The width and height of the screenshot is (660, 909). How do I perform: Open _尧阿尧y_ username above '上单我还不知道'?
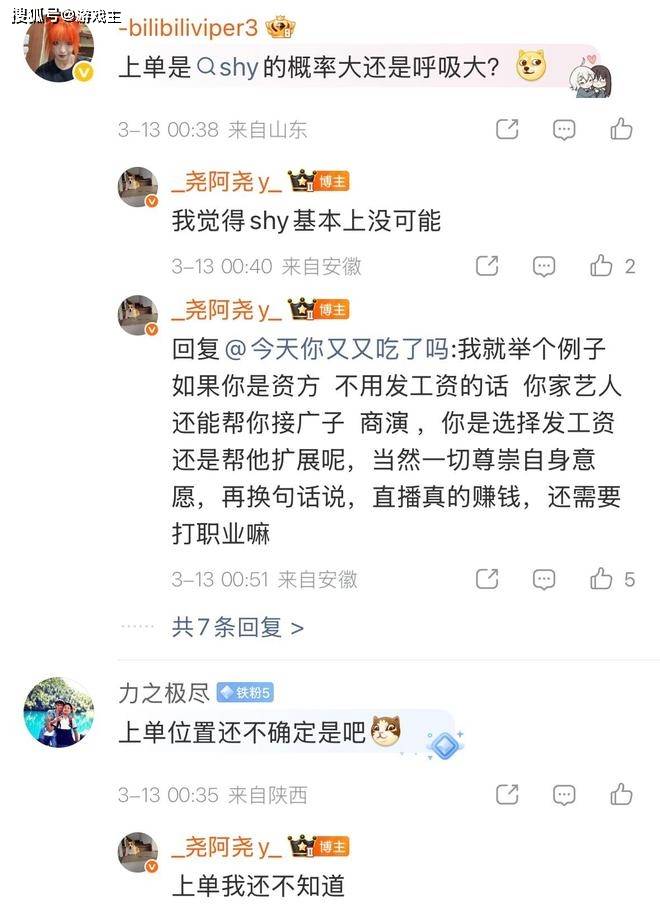[x=226, y=848]
